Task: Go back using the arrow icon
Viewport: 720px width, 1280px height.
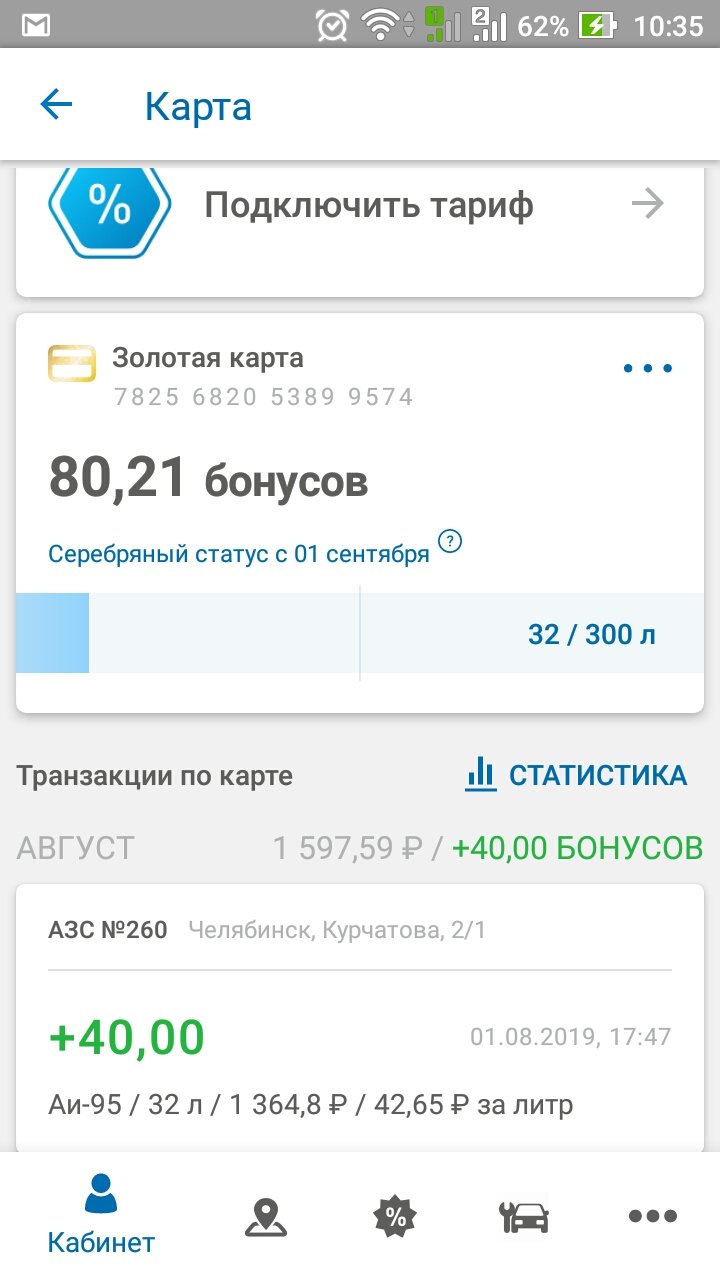Action: [56, 105]
